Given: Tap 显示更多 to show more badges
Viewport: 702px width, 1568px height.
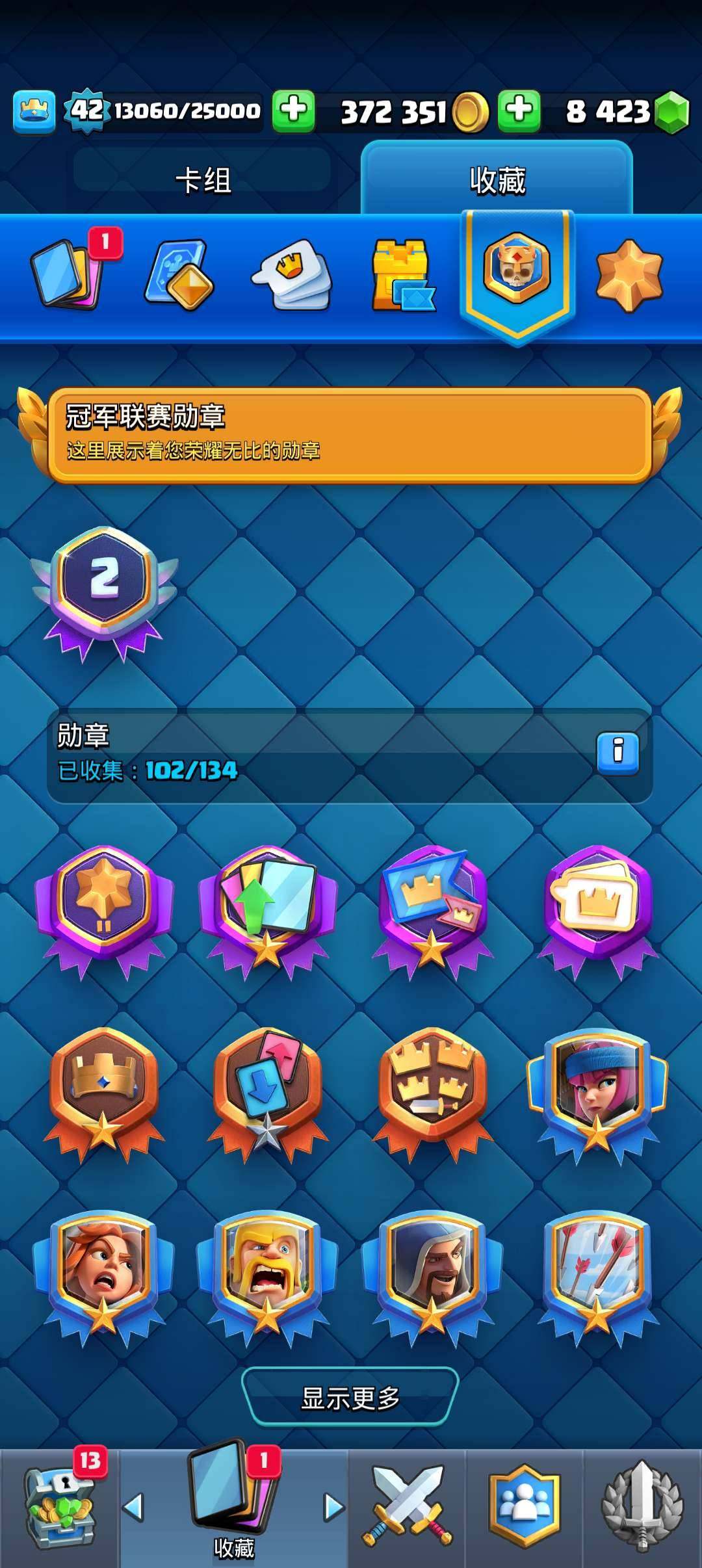Looking at the screenshot, I should click(x=350, y=1397).
